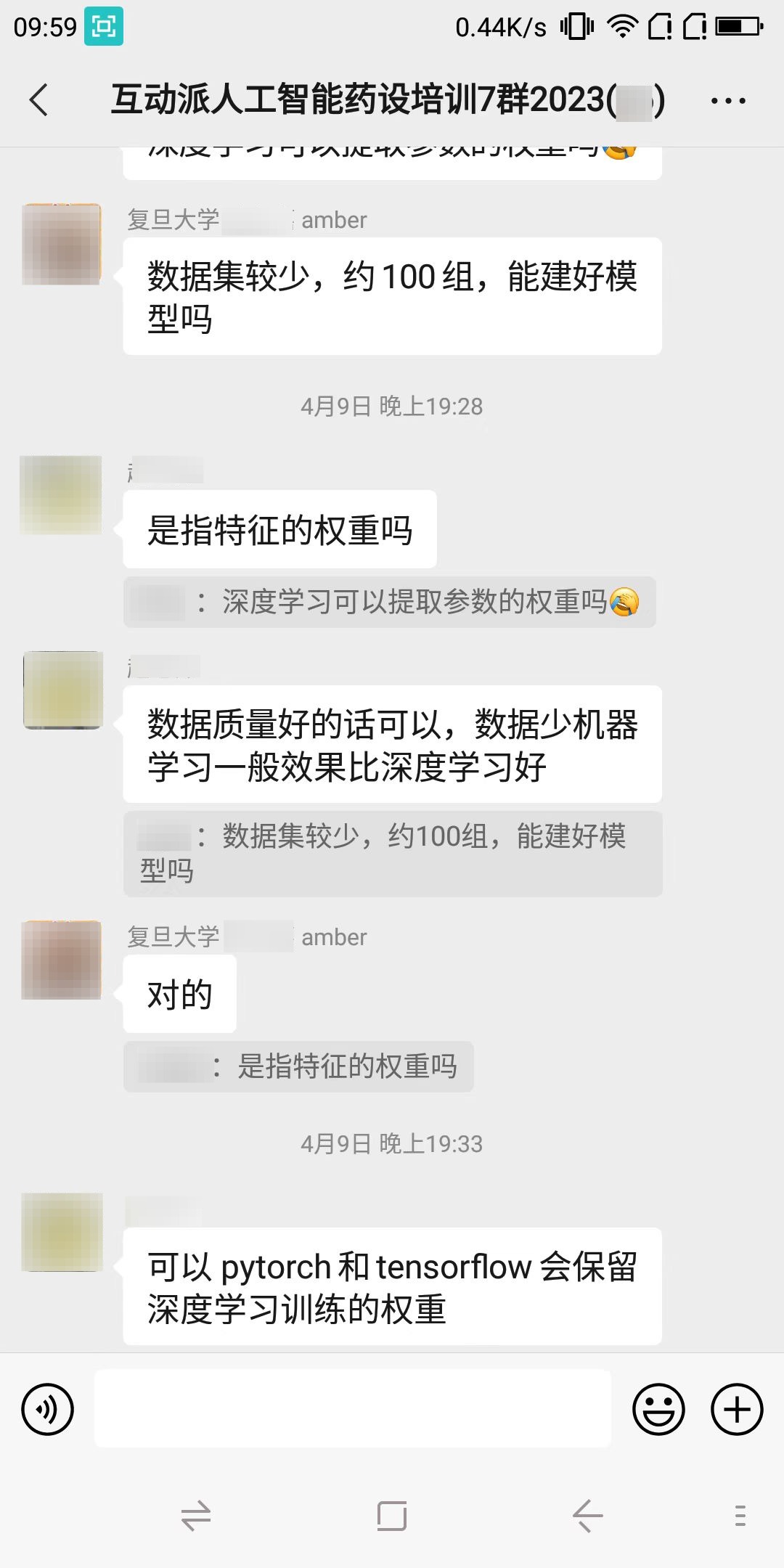Switch to voice message input
The image size is (784, 1568).
(x=48, y=1409)
